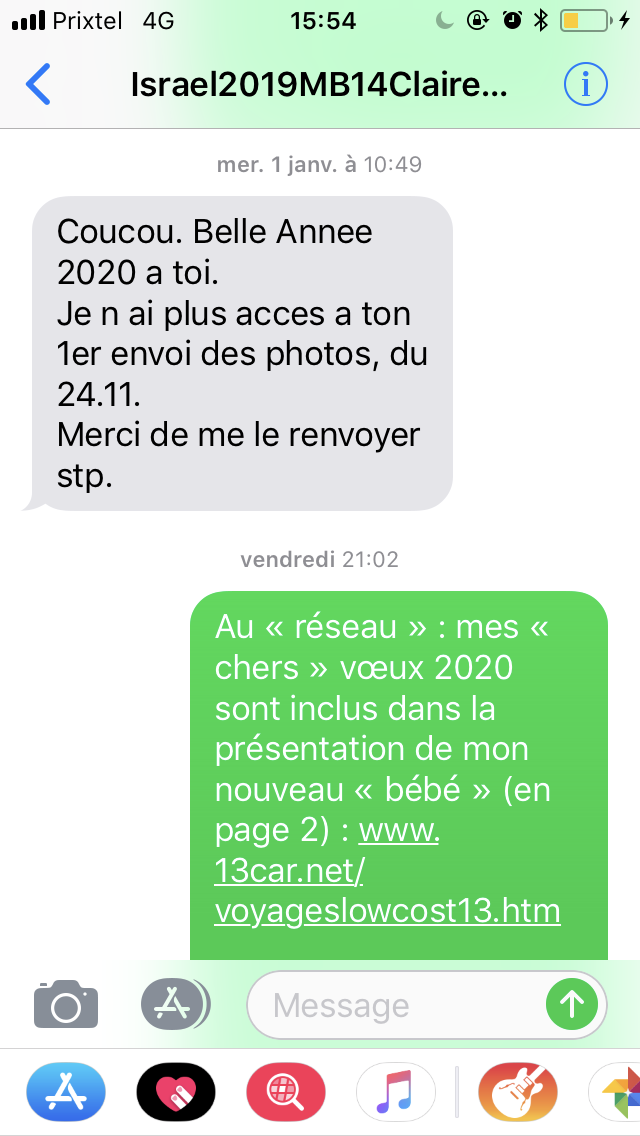Go back to the messages list
Image resolution: width=640 pixels, height=1136 pixels.
38,85
